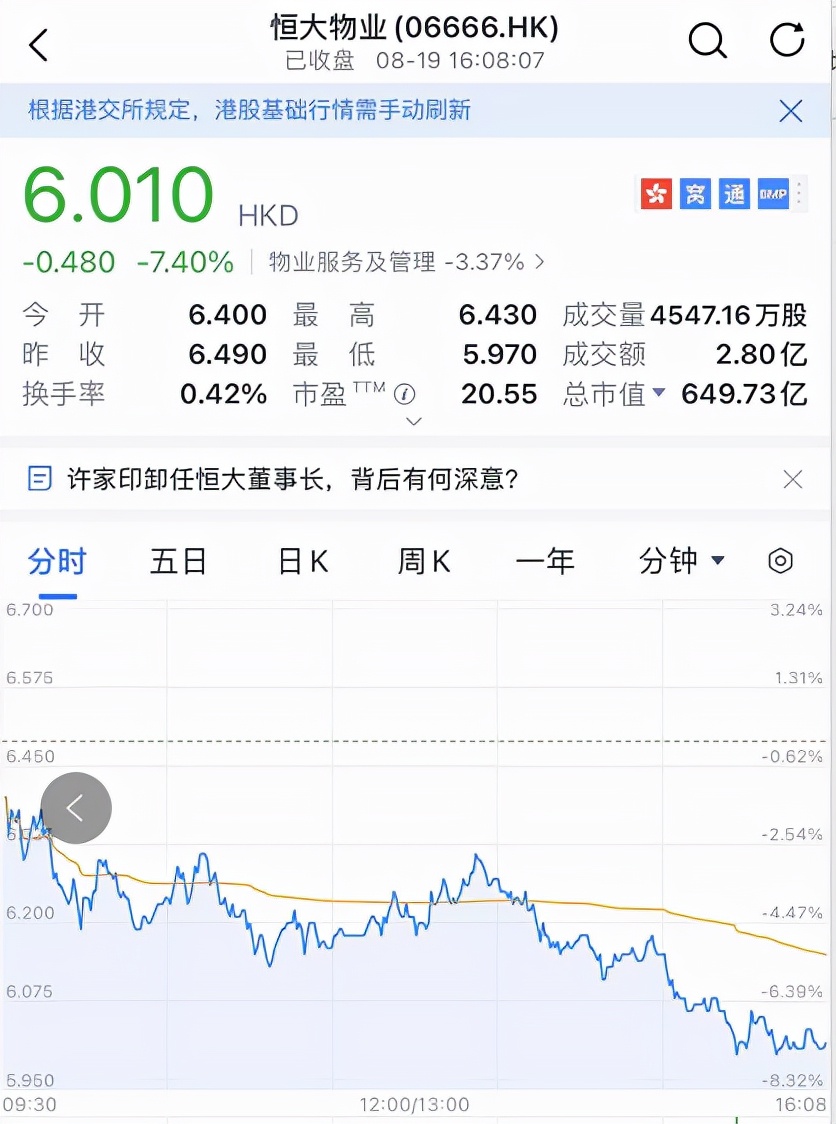Switch to 分时 chart tab
The width and height of the screenshot is (836, 1124).
point(57,562)
